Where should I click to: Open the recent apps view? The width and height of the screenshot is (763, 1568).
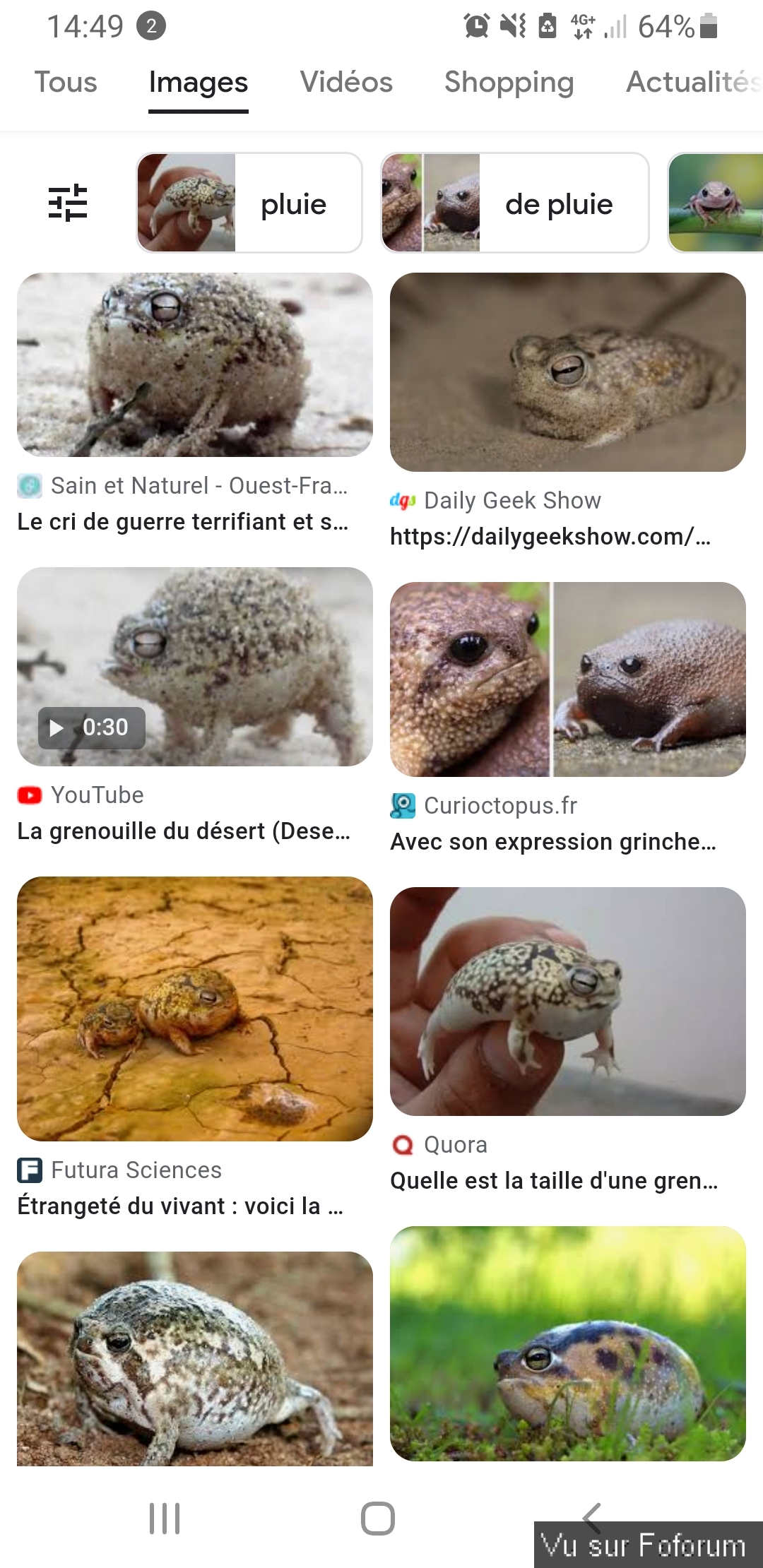pos(165,1518)
